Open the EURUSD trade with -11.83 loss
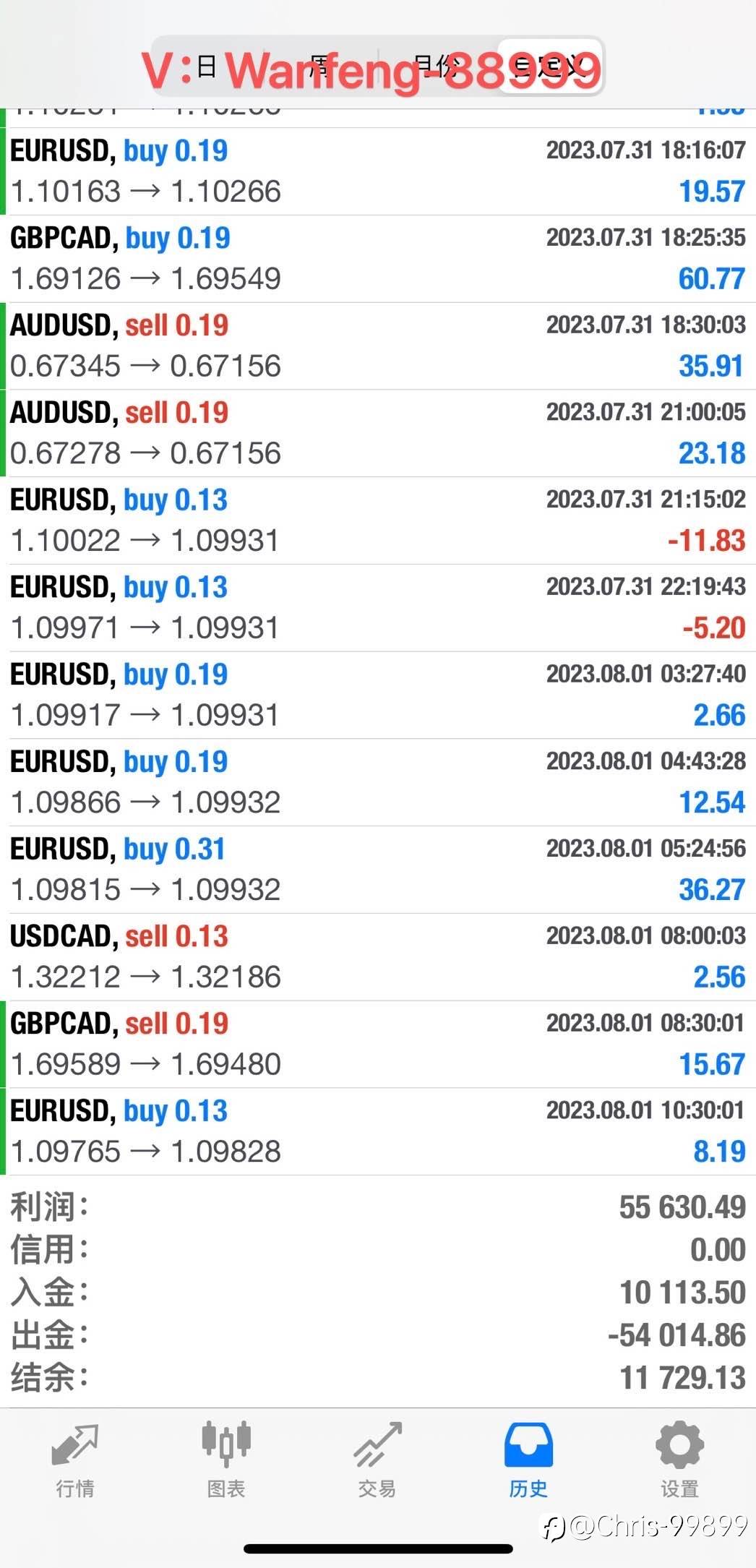This screenshot has width=756, height=1568. tap(378, 520)
